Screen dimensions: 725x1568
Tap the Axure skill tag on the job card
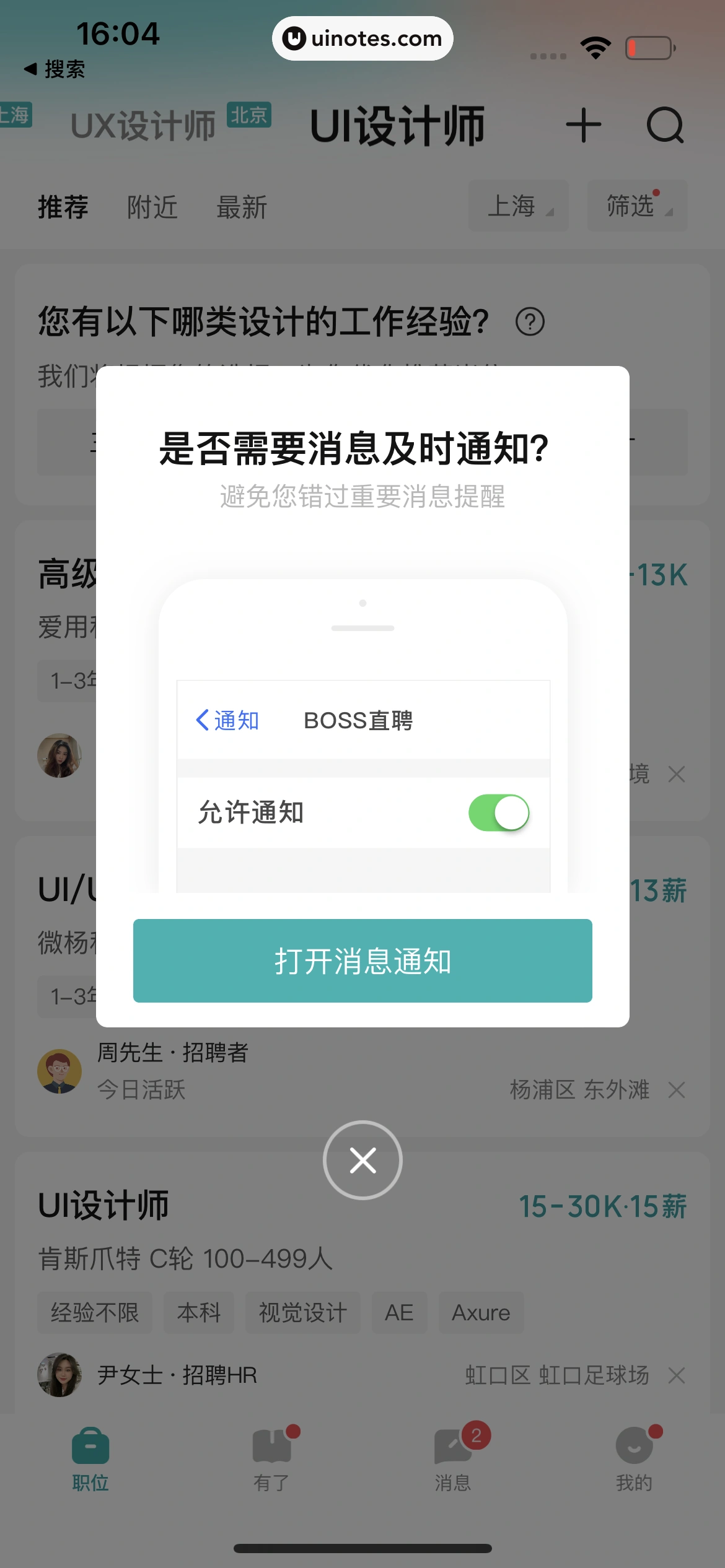(481, 1312)
